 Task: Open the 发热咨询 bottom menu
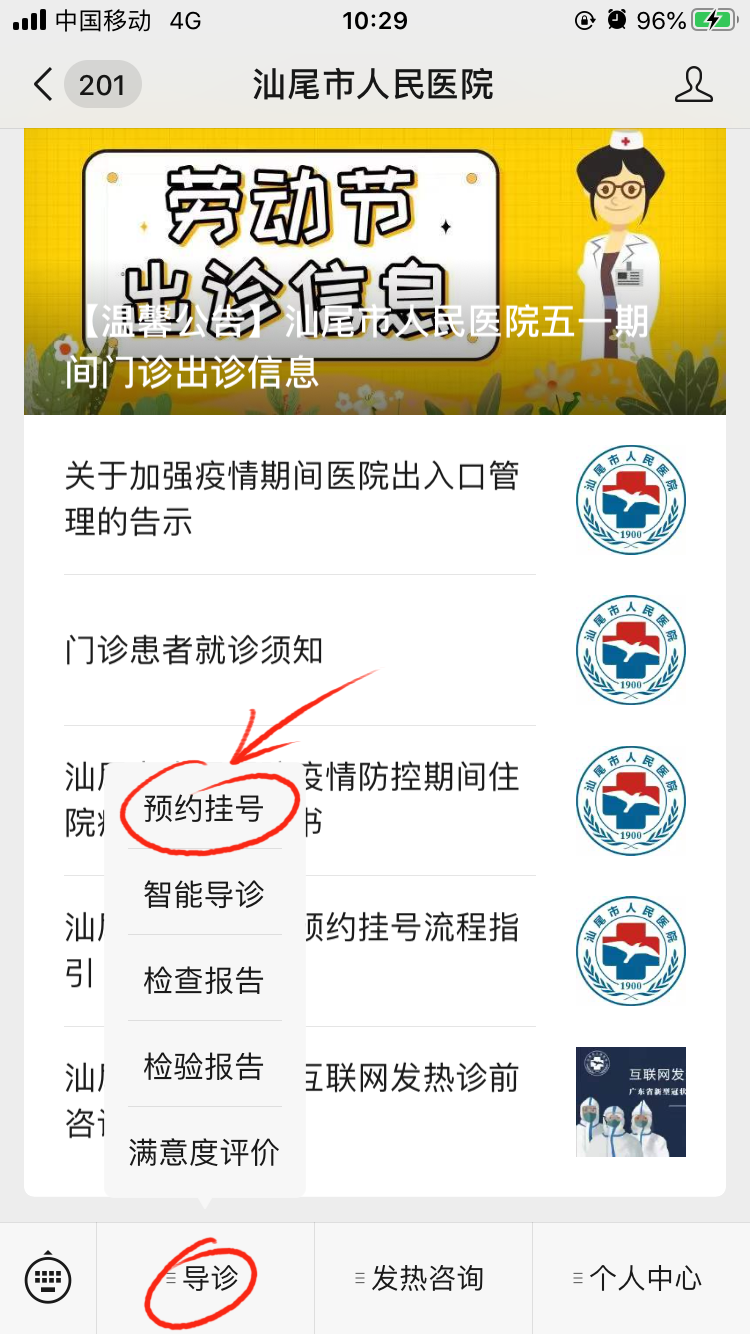tap(424, 1278)
